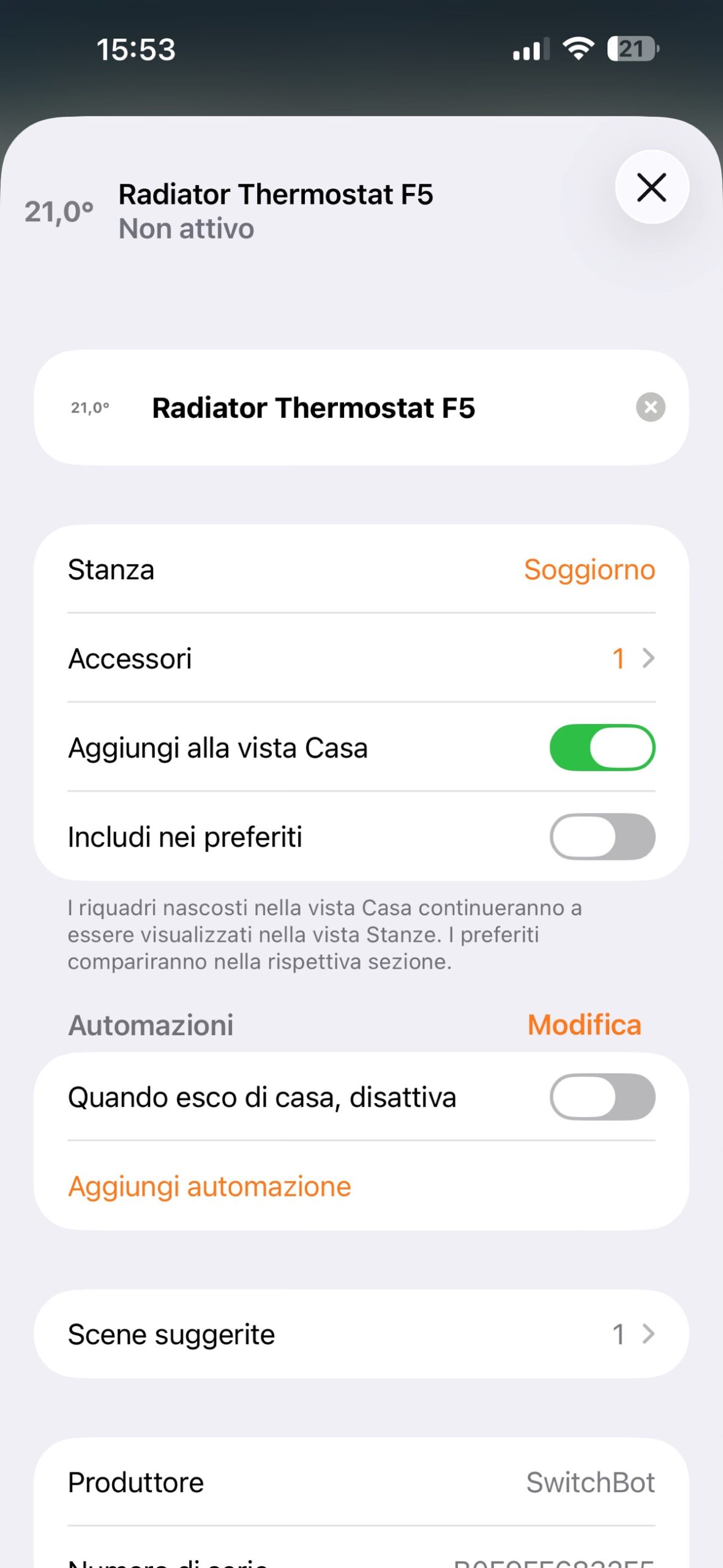
Task: Tap Modifica next to Automazioni
Action: [584, 1025]
